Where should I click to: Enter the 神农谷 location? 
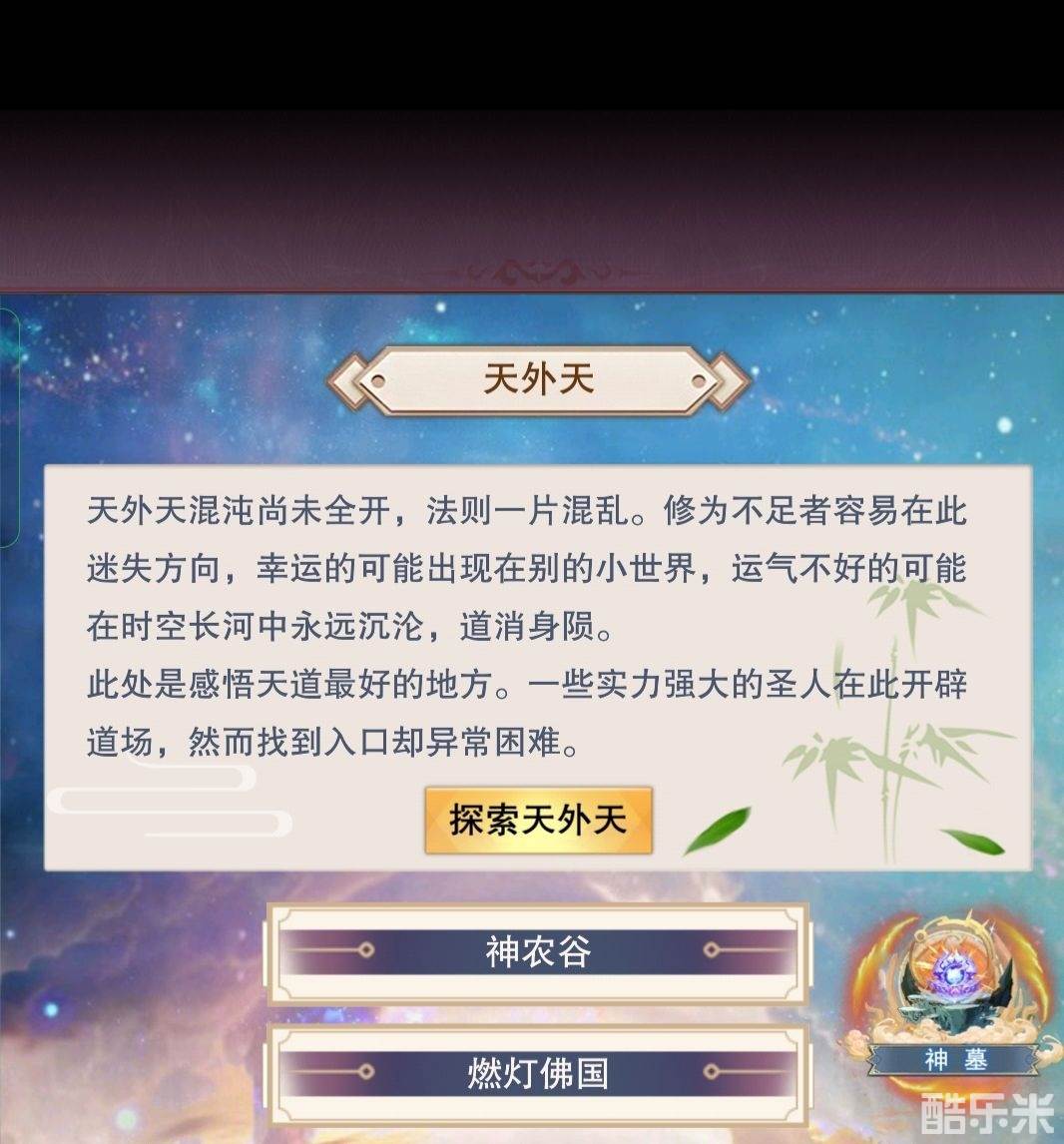(538, 952)
